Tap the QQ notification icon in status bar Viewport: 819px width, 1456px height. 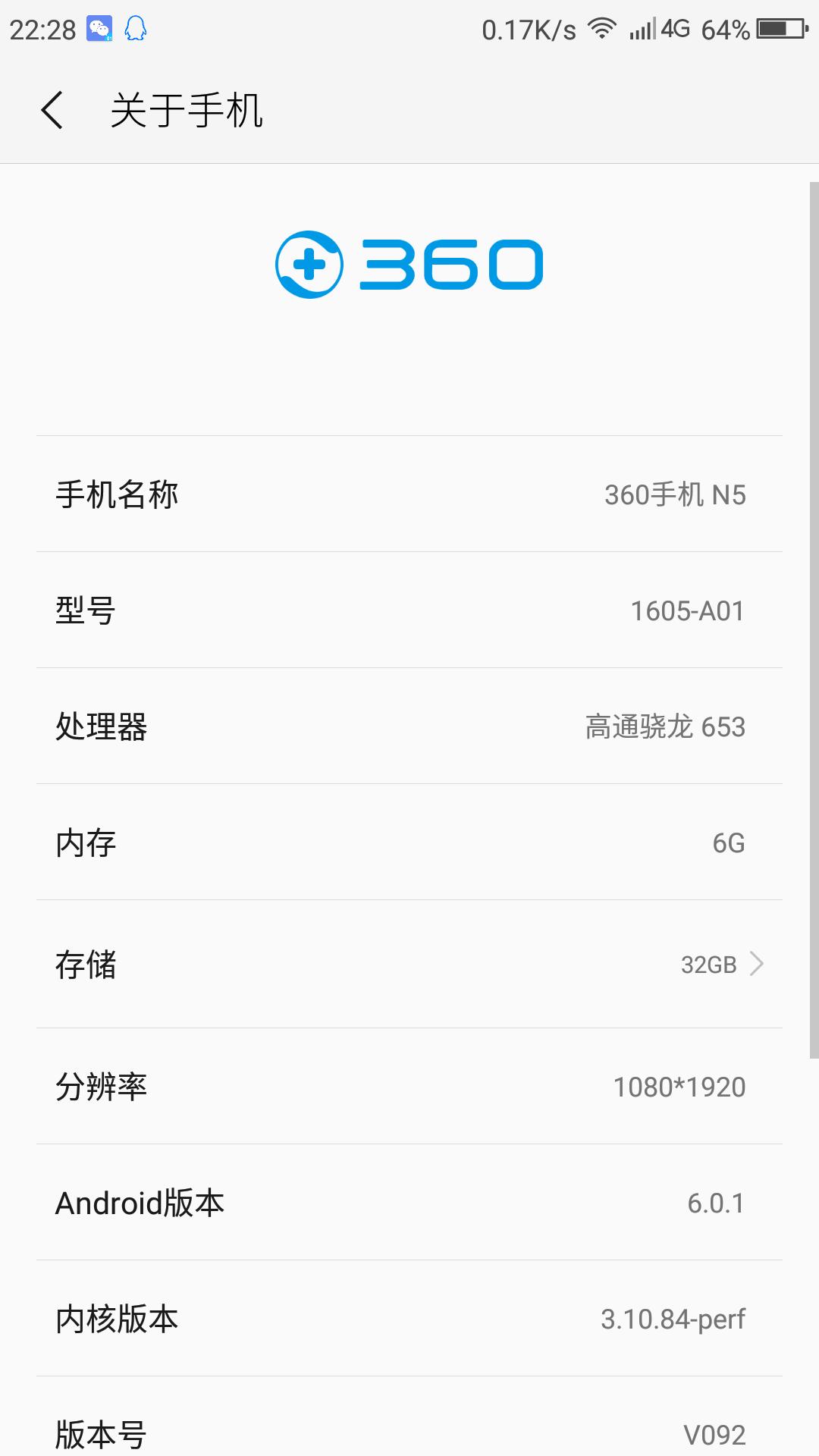pyautogui.click(x=135, y=27)
